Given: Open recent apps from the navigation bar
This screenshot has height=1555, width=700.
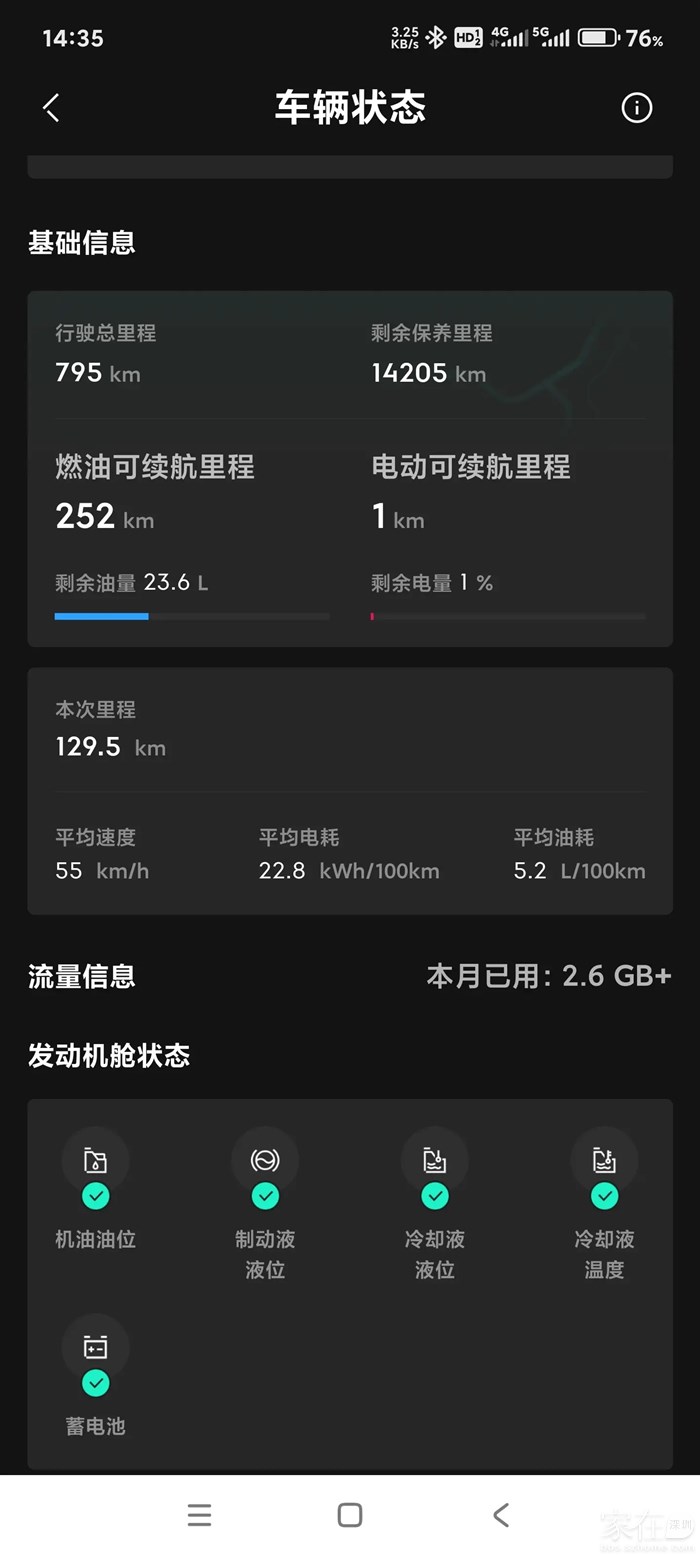Looking at the screenshot, I should [x=199, y=1514].
